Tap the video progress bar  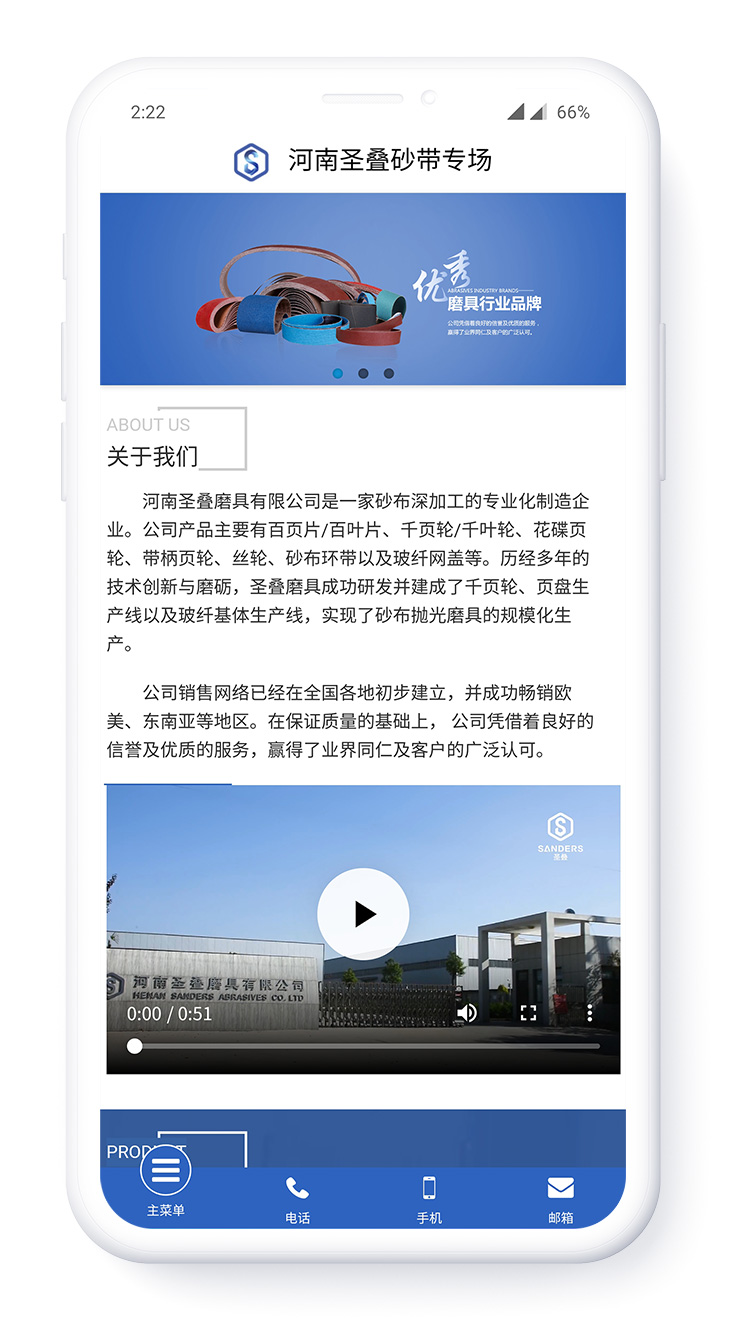(x=364, y=1046)
